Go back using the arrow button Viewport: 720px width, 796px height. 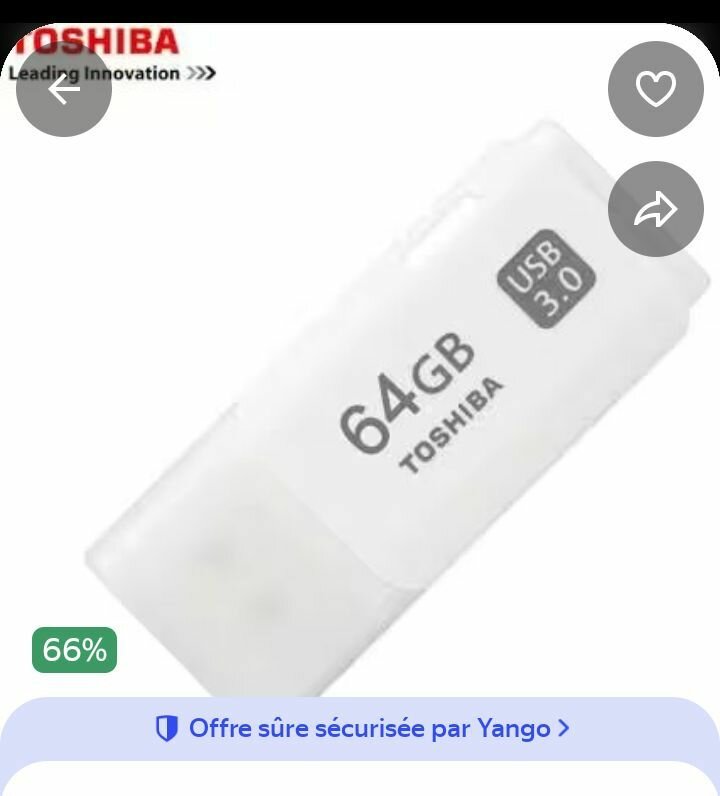(64, 89)
